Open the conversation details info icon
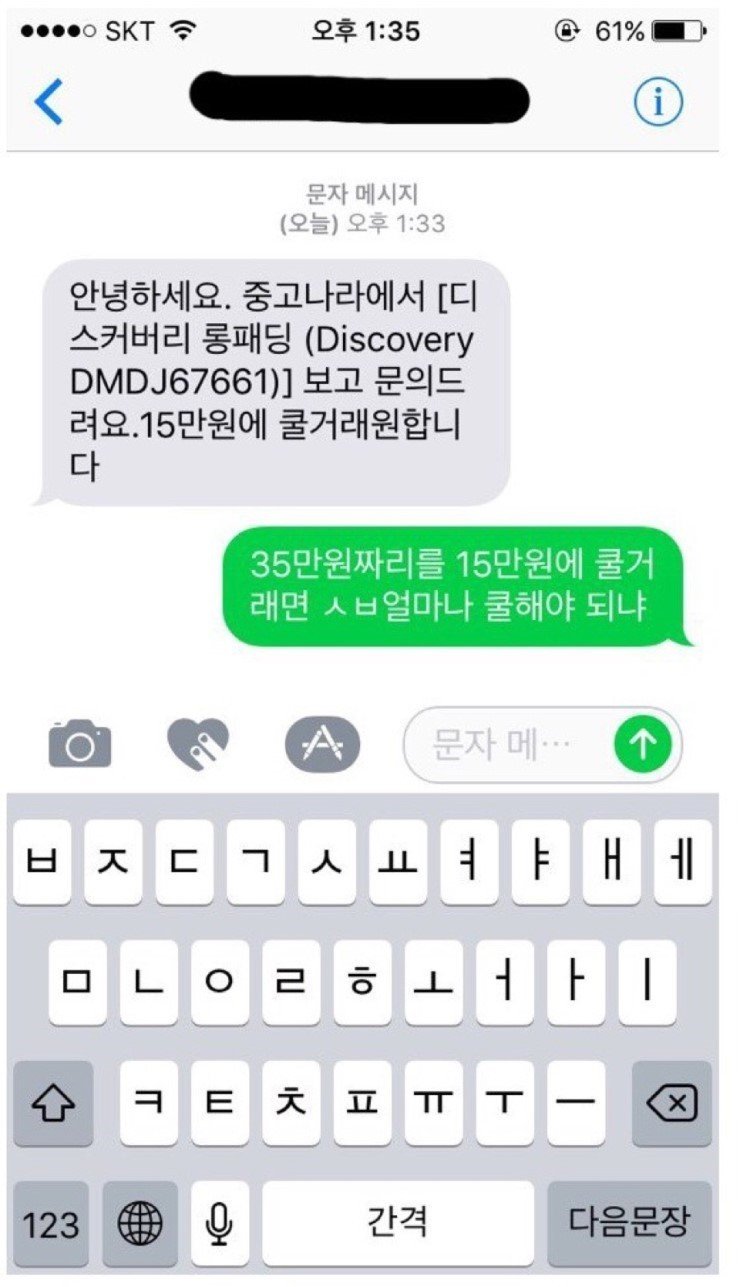 (x=659, y=102)
